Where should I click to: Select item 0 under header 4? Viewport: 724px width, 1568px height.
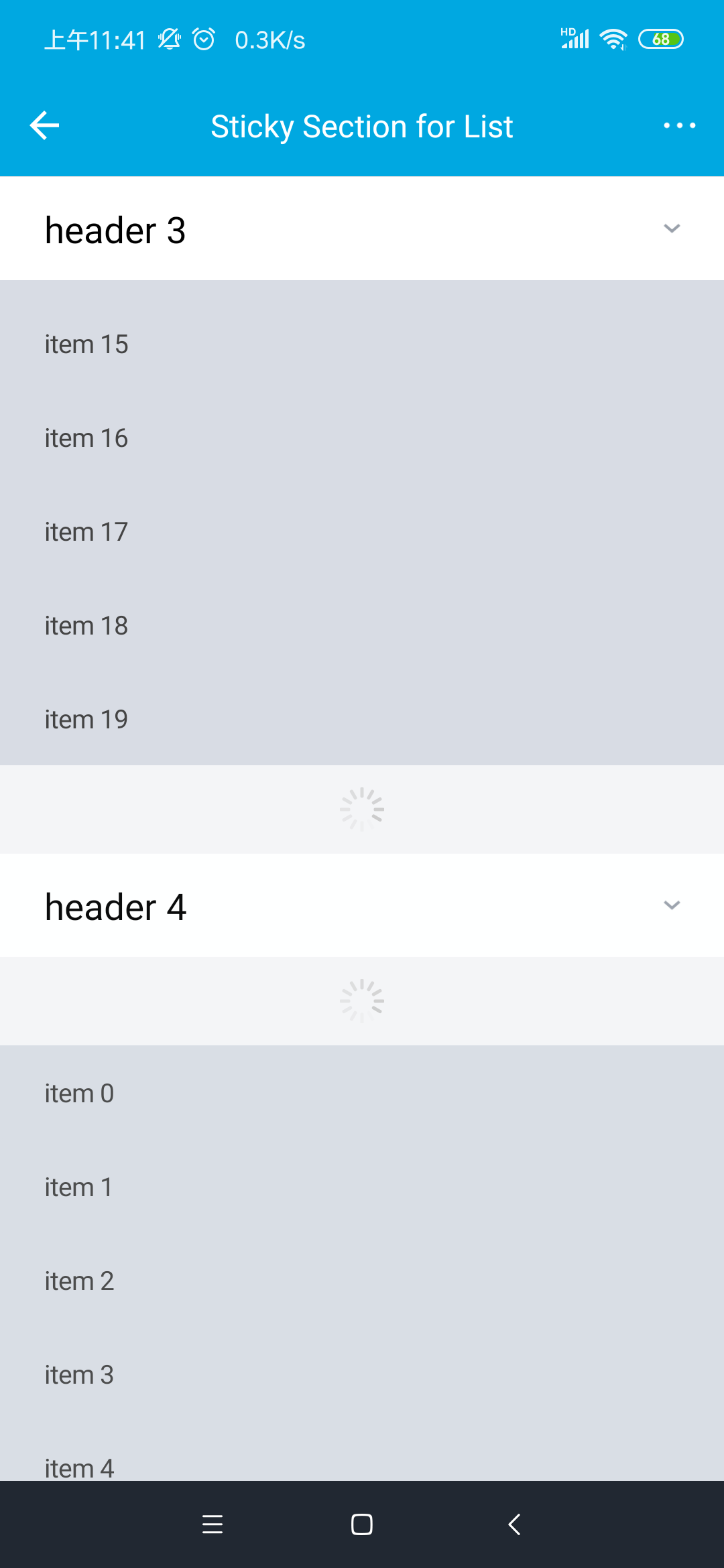point(78,1093)
